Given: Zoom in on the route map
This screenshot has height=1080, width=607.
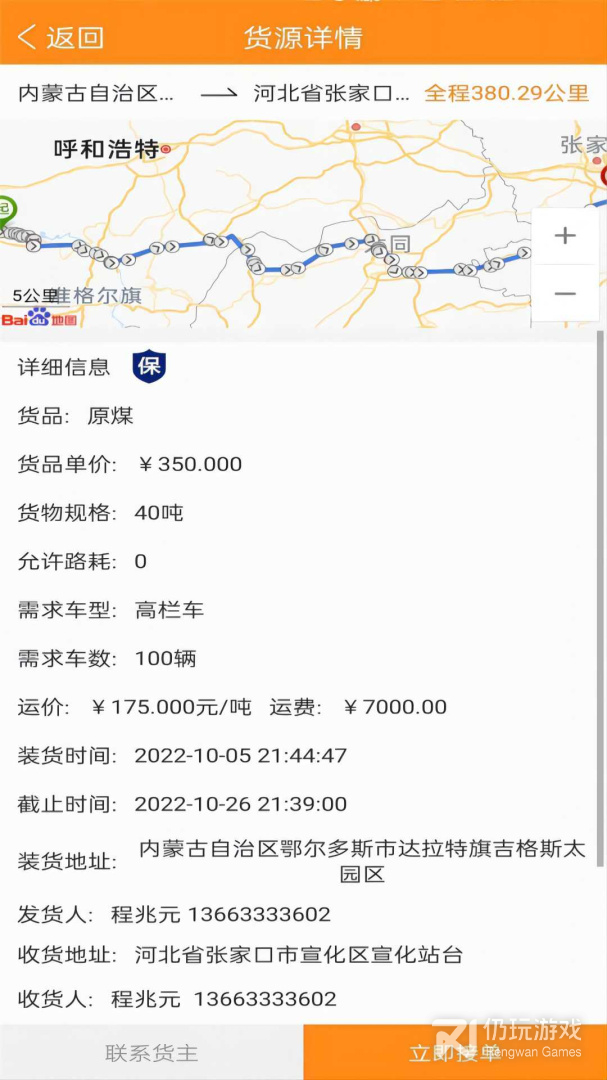Looking at the screenshot, I should (x=565, y=236).
